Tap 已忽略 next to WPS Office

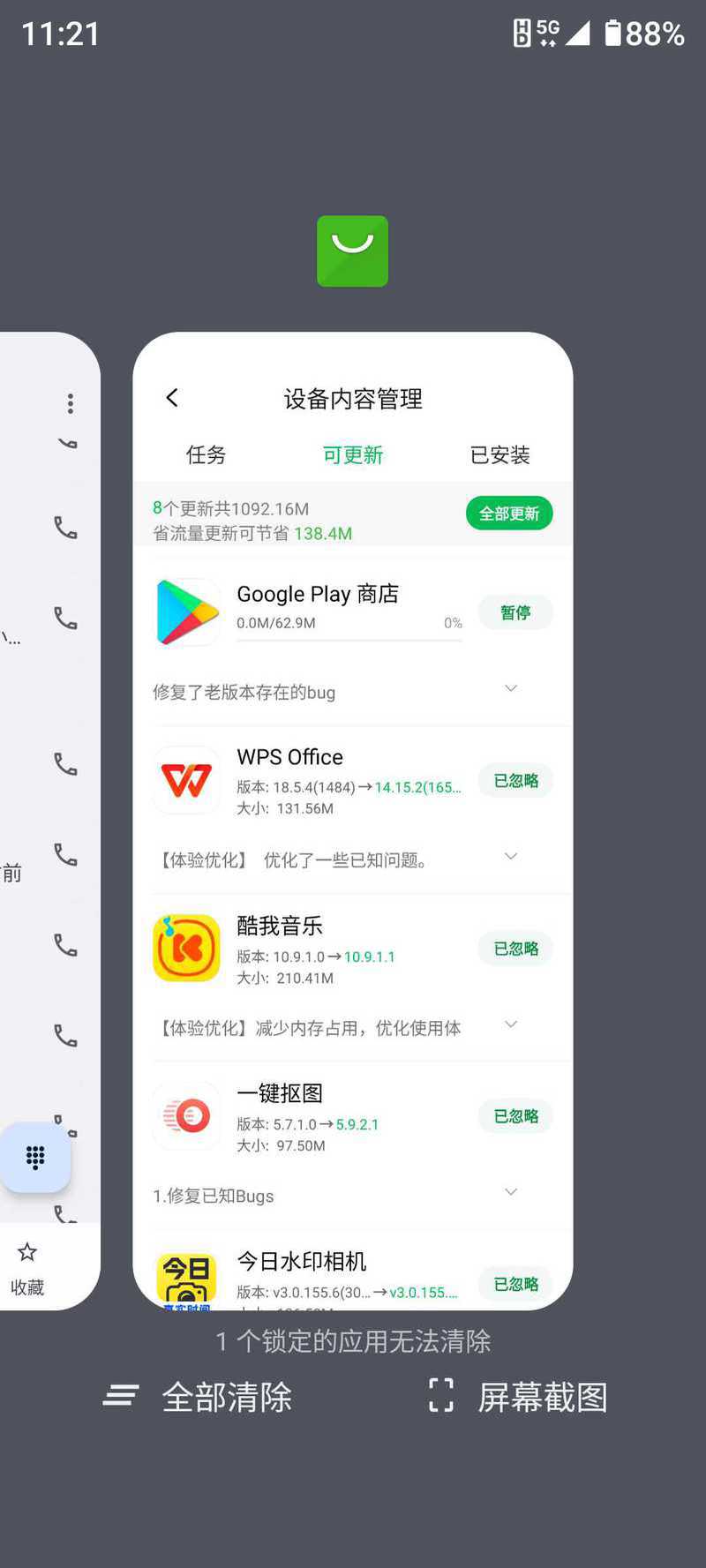pyautogui.click(x=515, y=780)
